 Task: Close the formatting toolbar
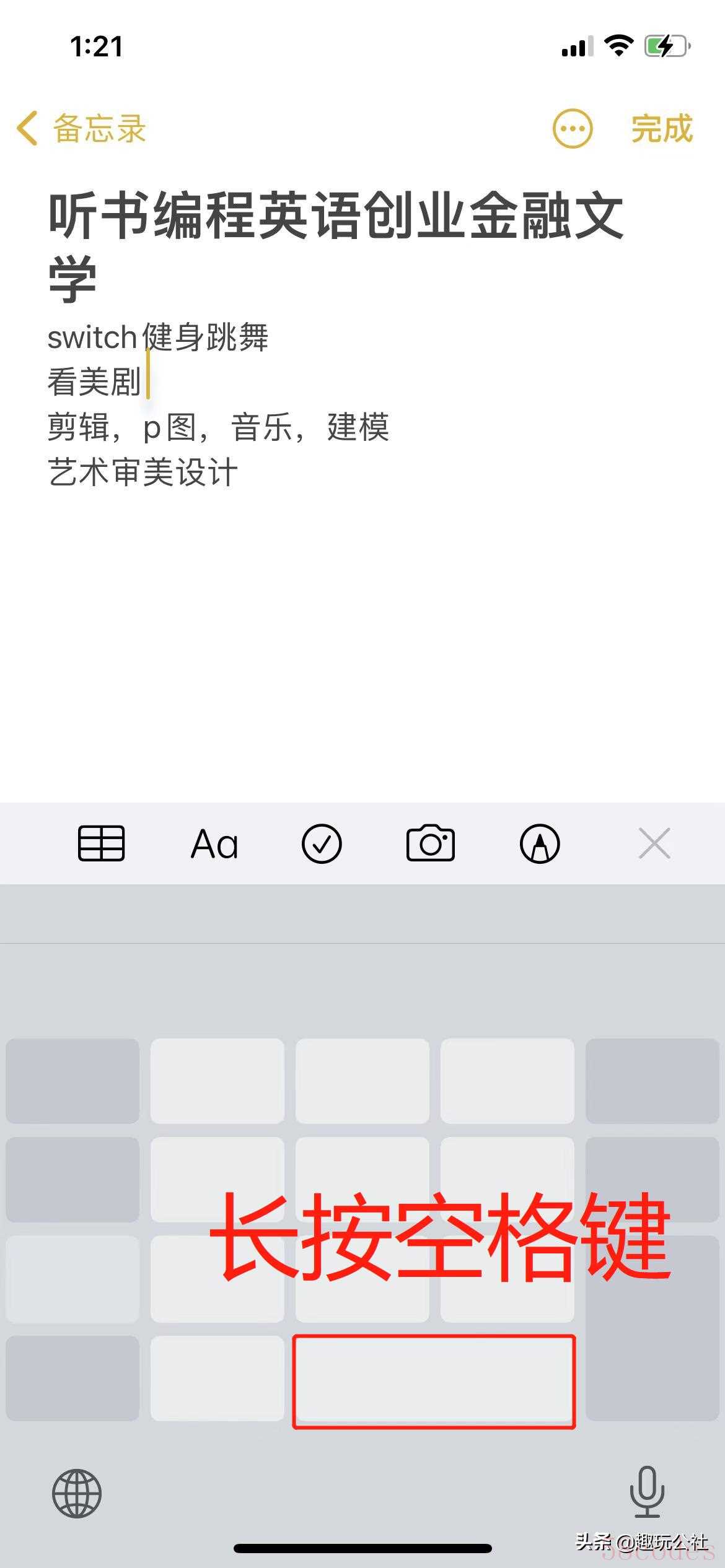pyautogui.click(x=654, y=843)
